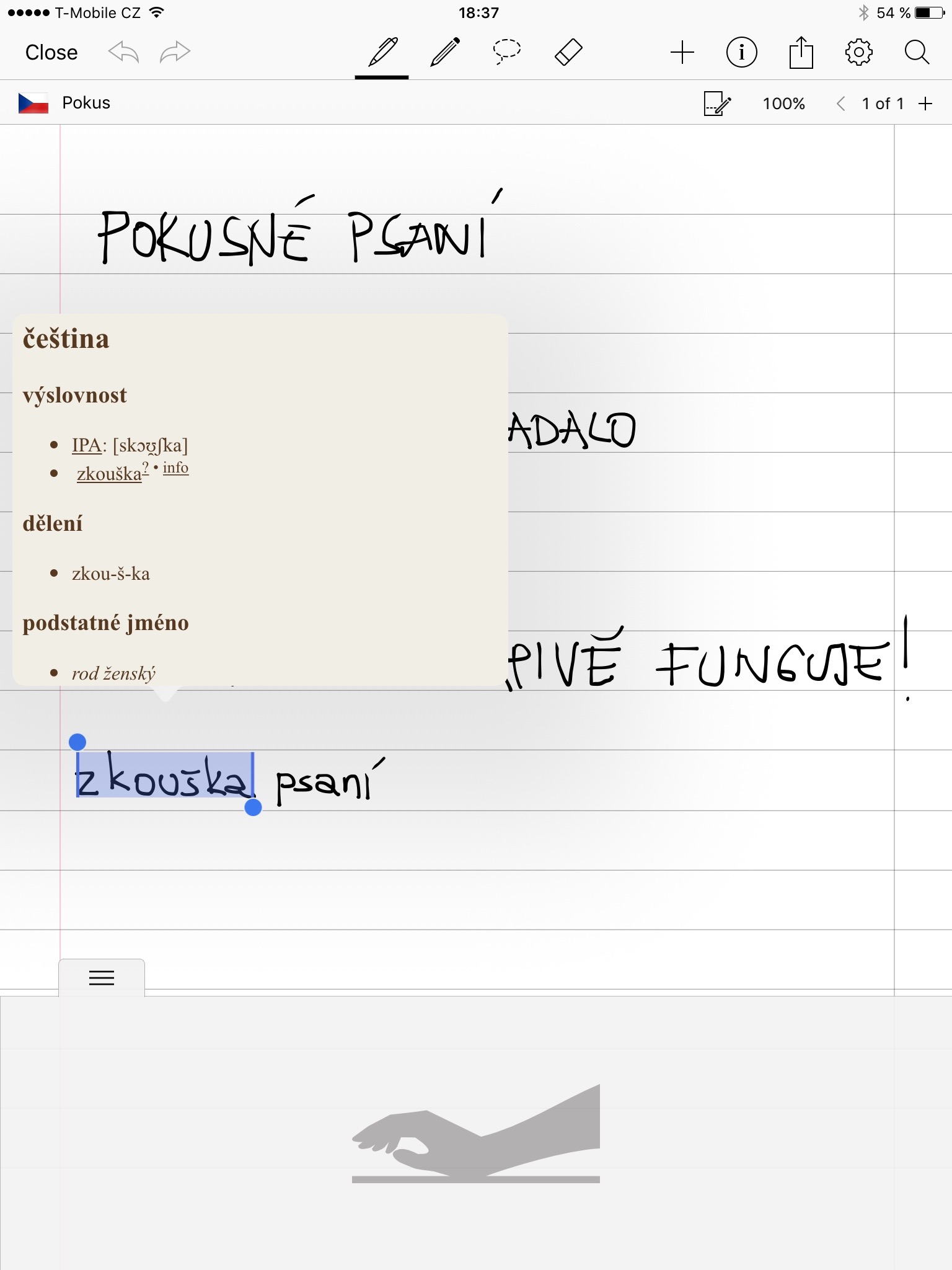Undo the last stroke
952x1270 pixels.
123,53
